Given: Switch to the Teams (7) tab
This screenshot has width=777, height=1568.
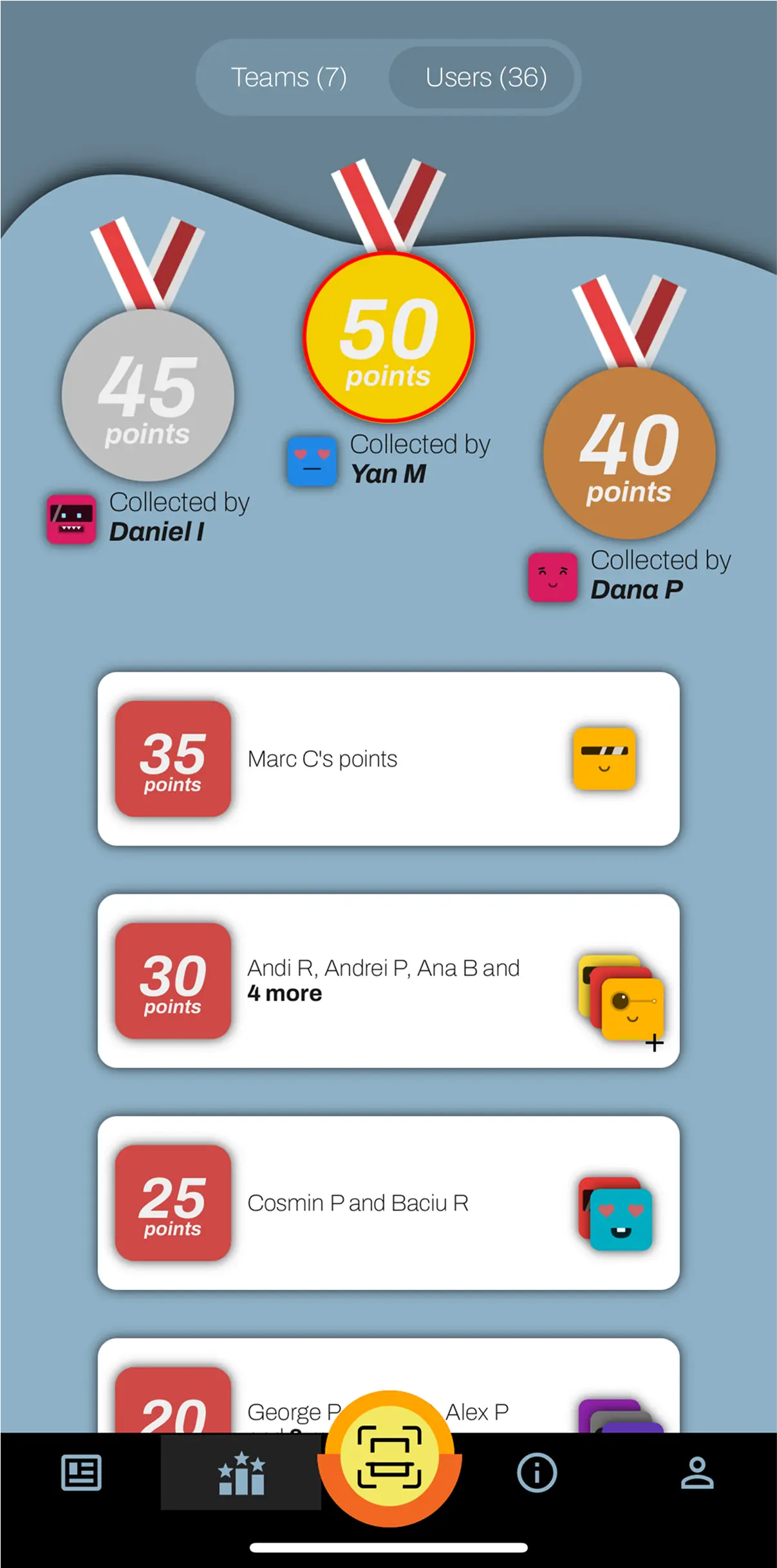Looking at the screenshot, I should coord(289,77).
